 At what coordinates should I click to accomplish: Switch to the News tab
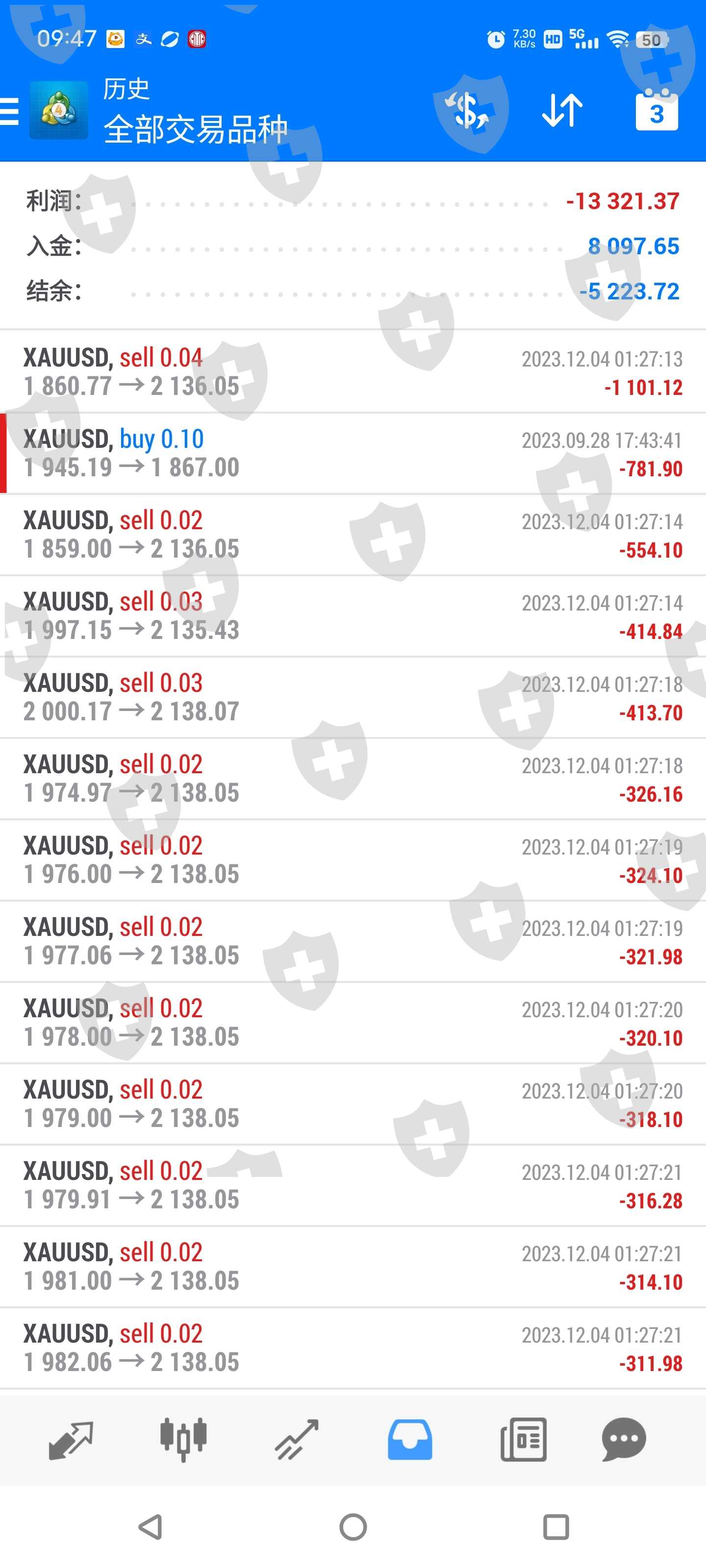[x=523, y=1439]
